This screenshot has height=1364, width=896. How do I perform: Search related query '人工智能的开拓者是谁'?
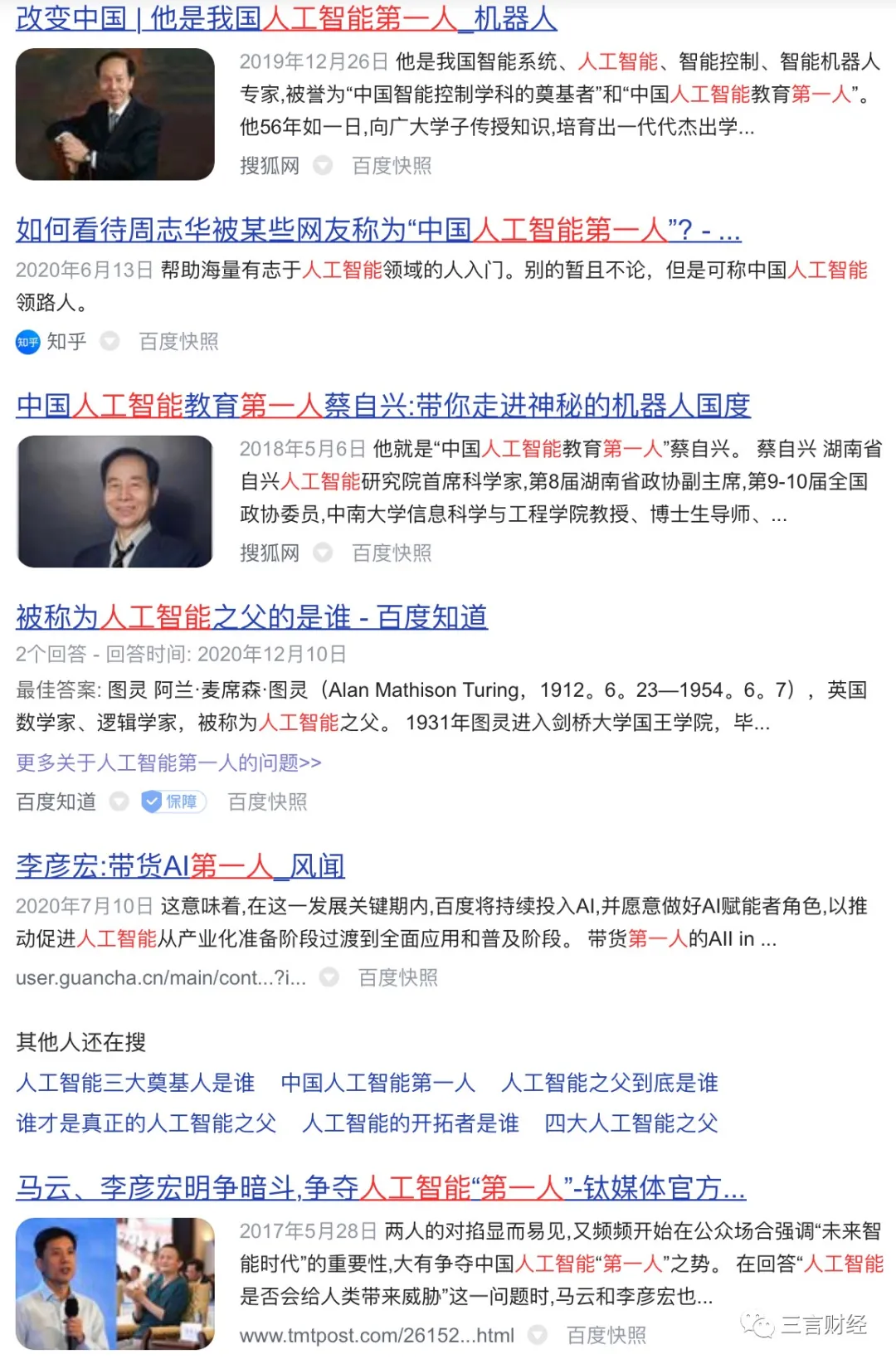pos(411,1123)
